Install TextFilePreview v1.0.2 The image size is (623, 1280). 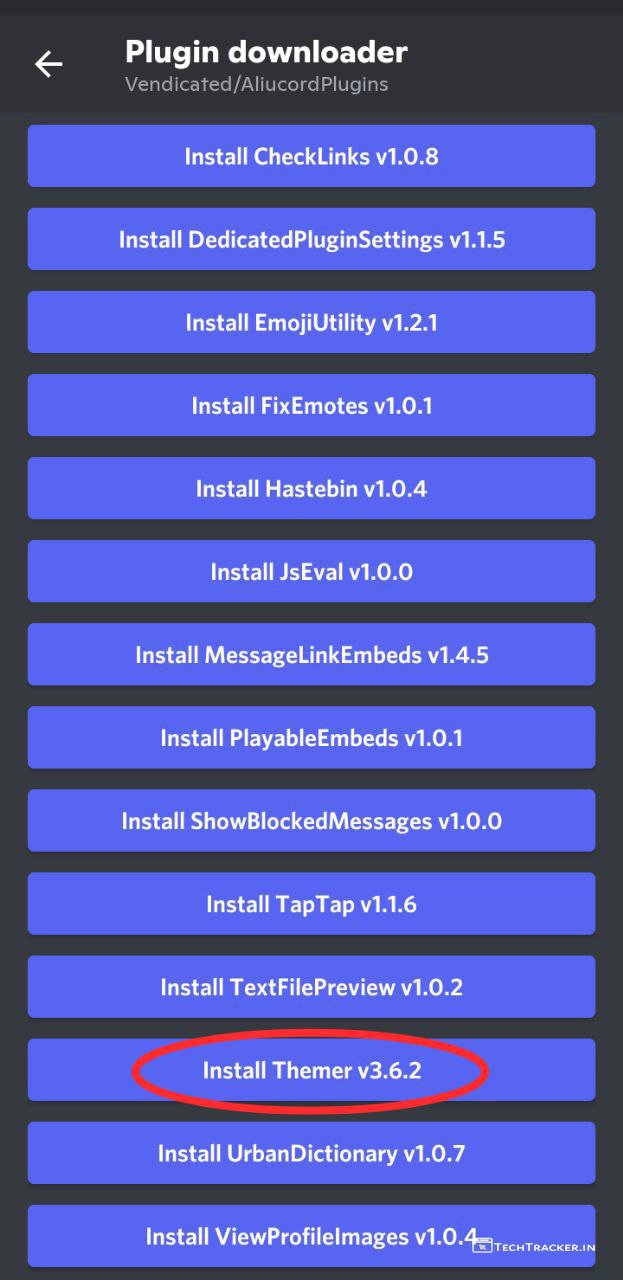(x=311, y=986)
